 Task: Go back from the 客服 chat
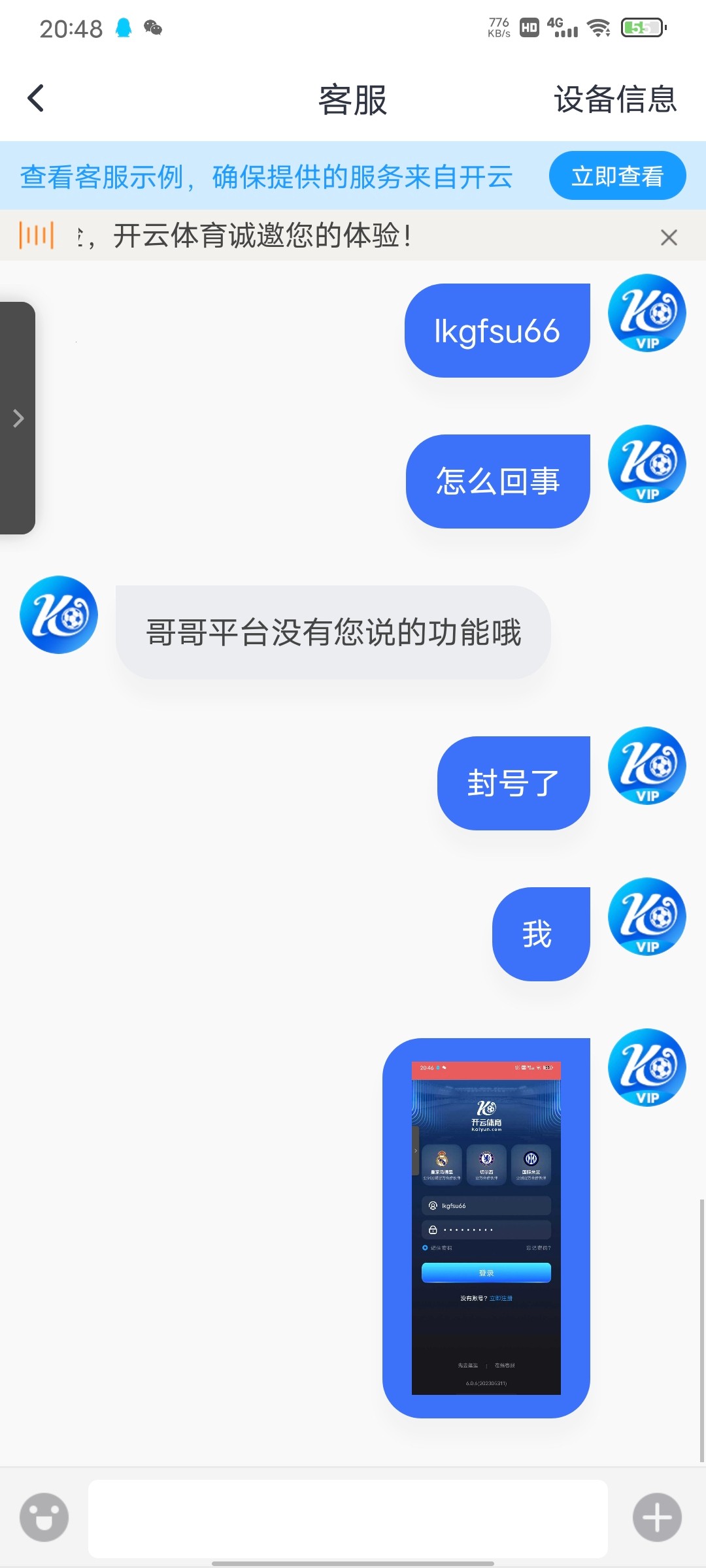coord(36,99)
